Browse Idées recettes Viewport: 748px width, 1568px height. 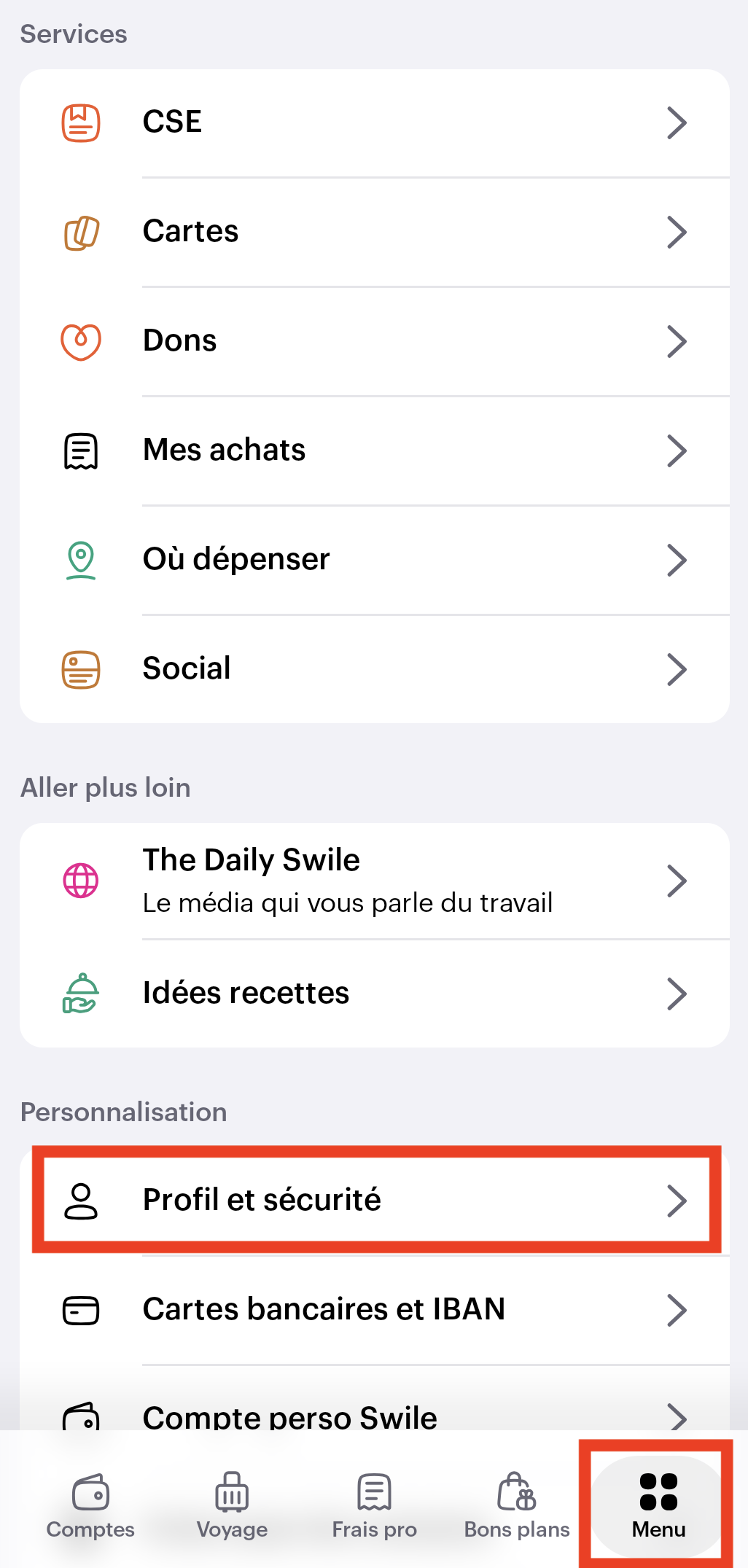tap(375, 993)
